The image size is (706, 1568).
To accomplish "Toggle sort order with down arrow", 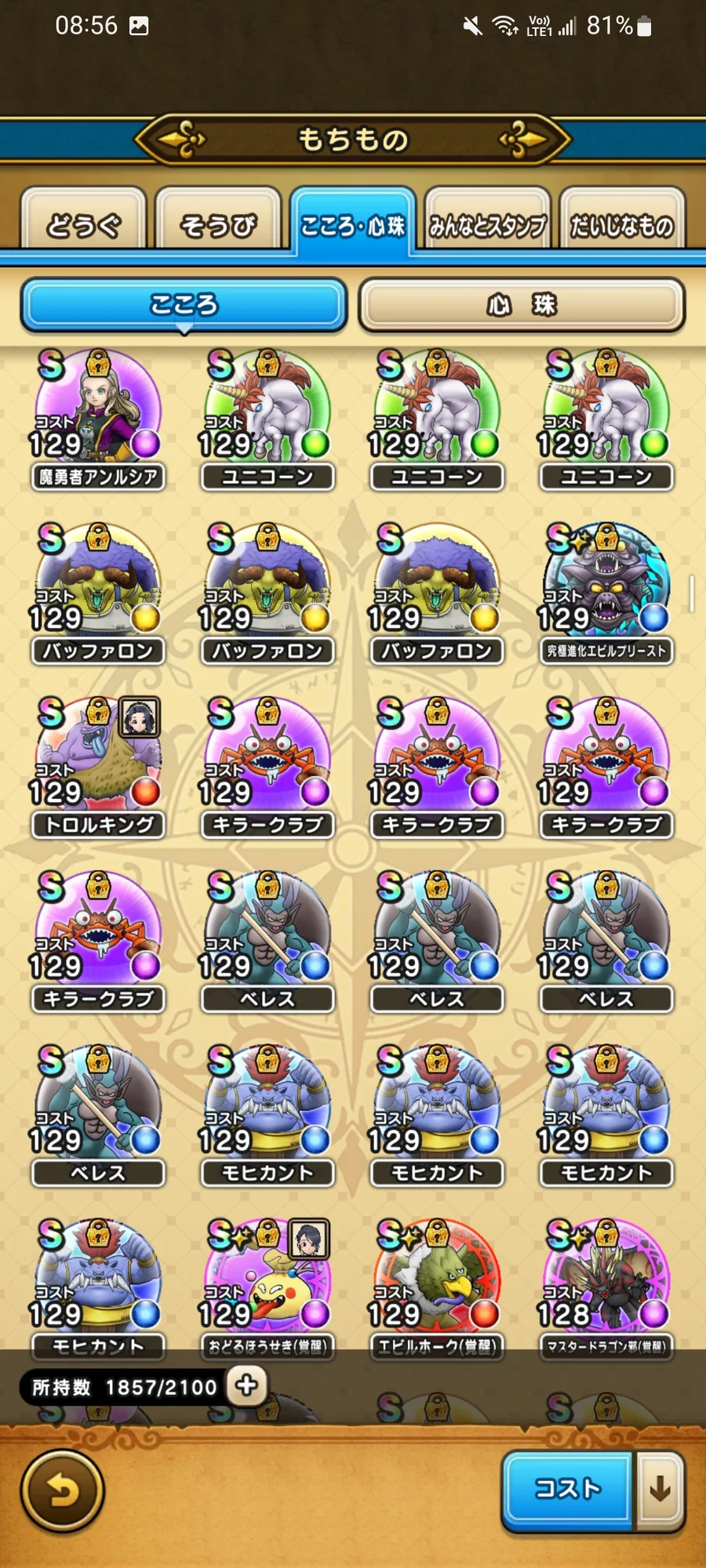I will pyautogui.click(x=660, y=1487).
